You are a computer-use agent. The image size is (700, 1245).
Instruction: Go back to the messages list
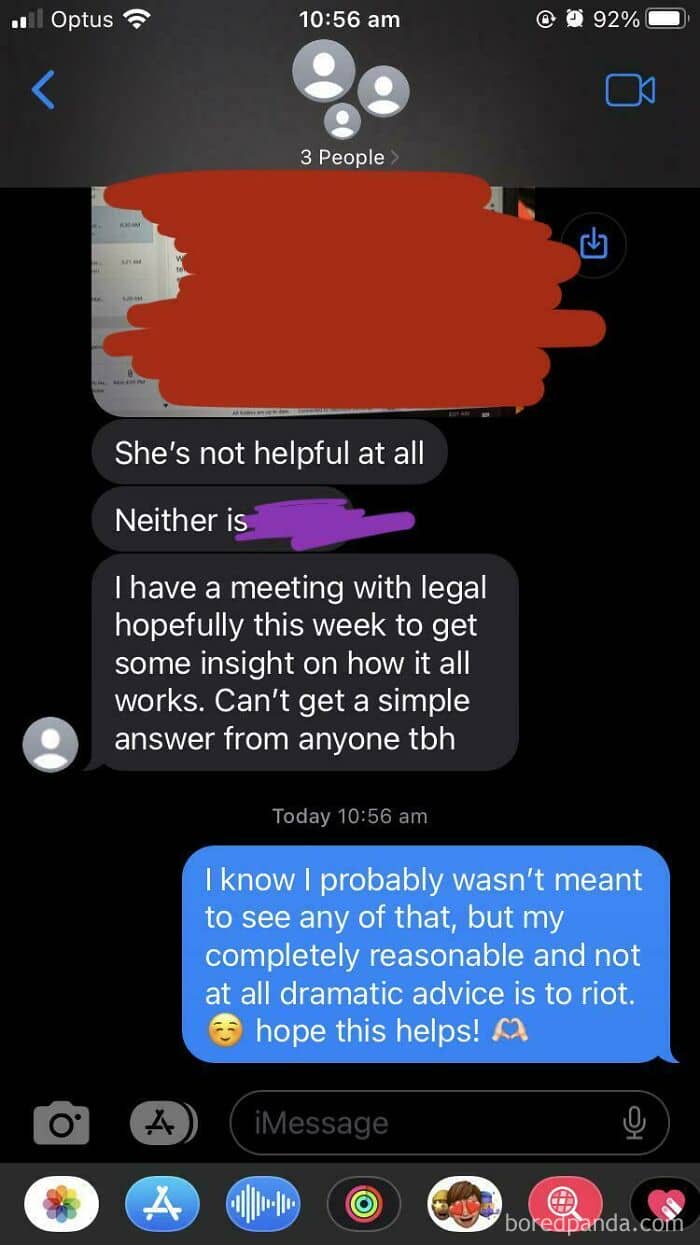coord(43,90)
